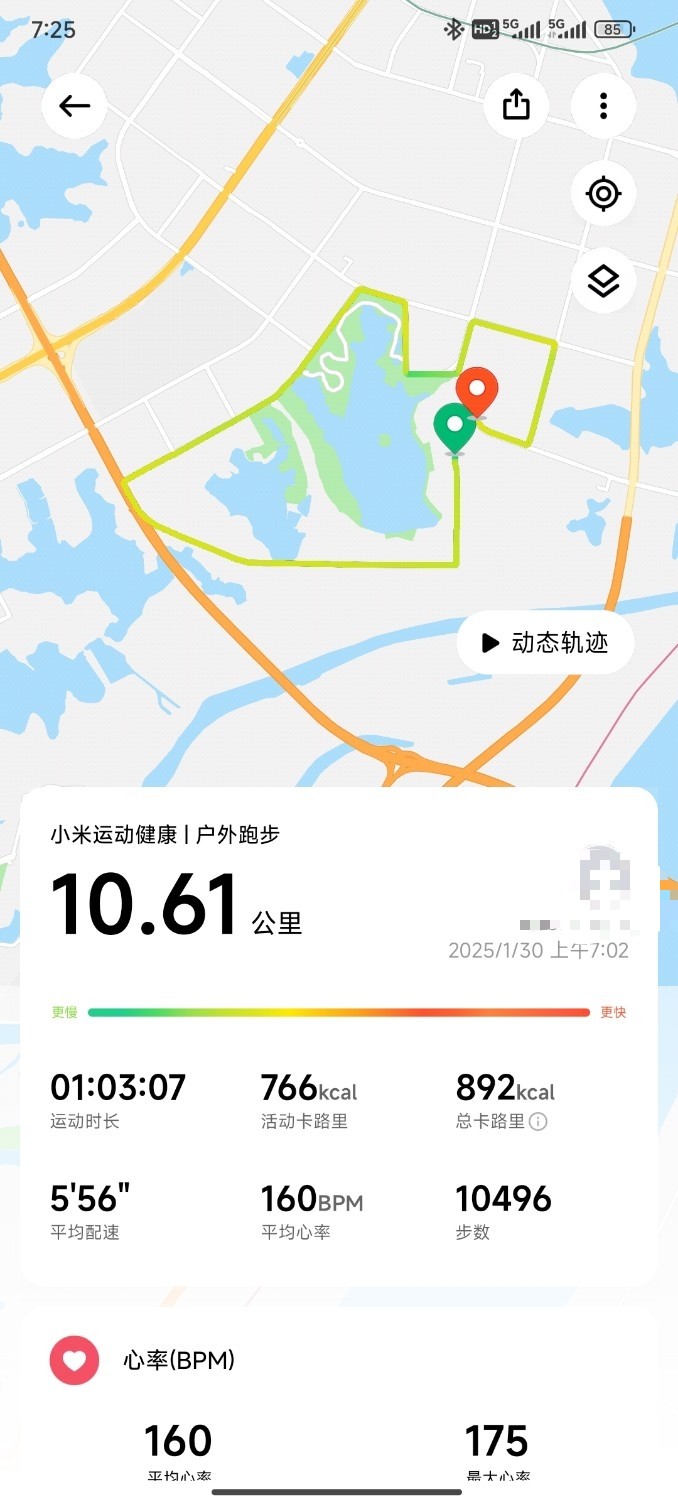The image size is (678, 1507).
Task: Tap the info icon beside 总卡路里
Action: coord(538,1122)
